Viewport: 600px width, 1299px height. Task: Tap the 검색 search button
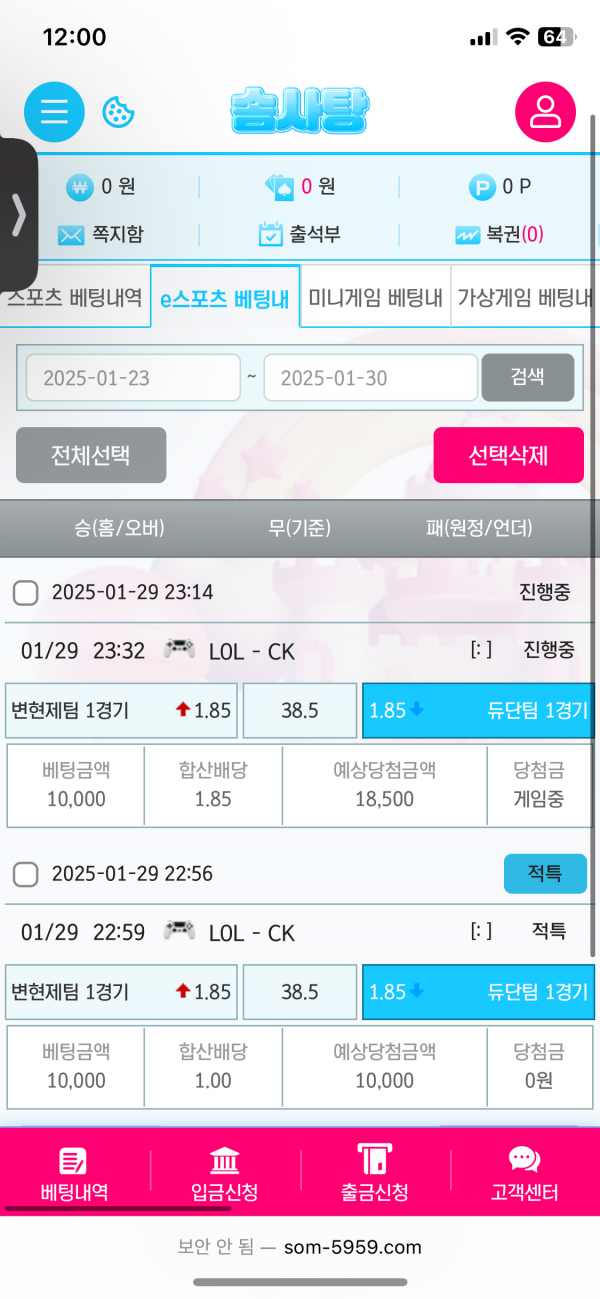pos(527,378)
